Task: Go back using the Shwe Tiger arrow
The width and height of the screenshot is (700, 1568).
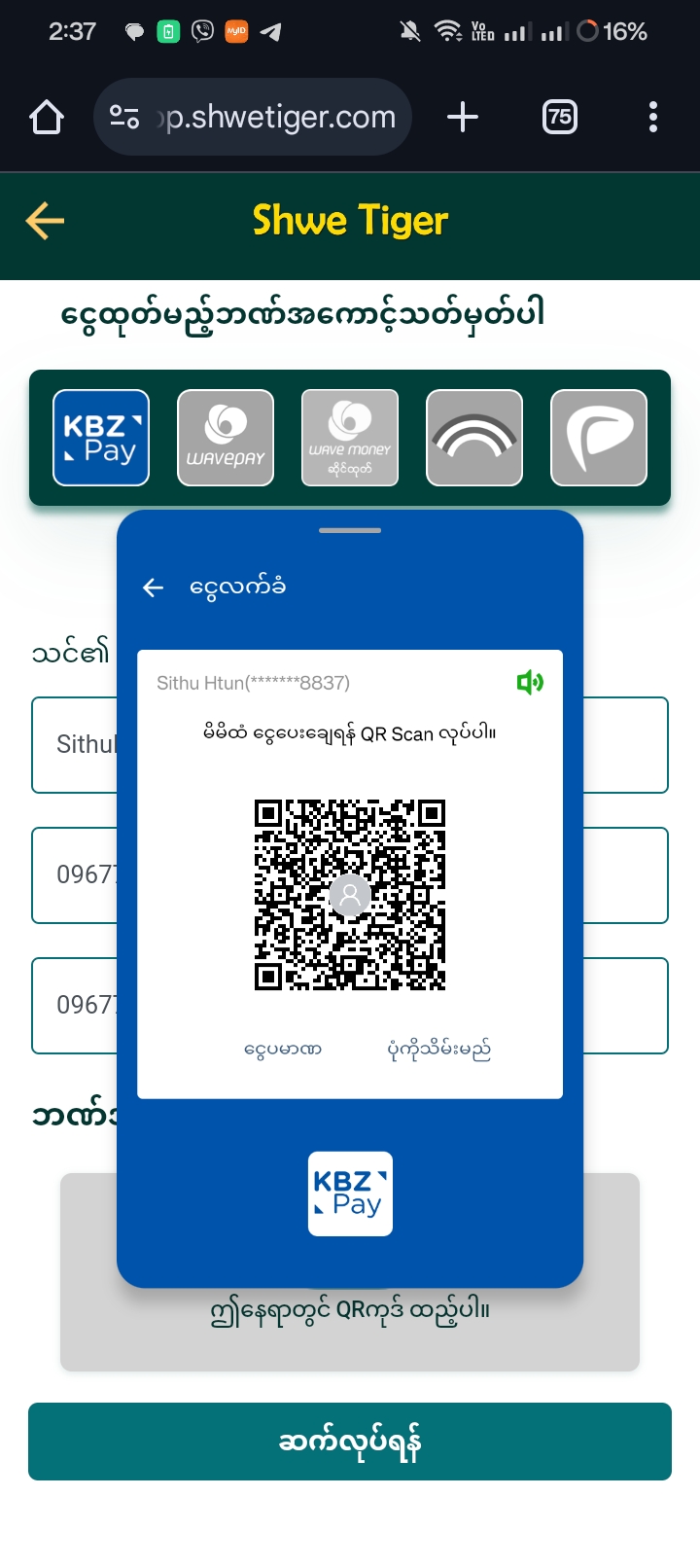Action: 45,221
